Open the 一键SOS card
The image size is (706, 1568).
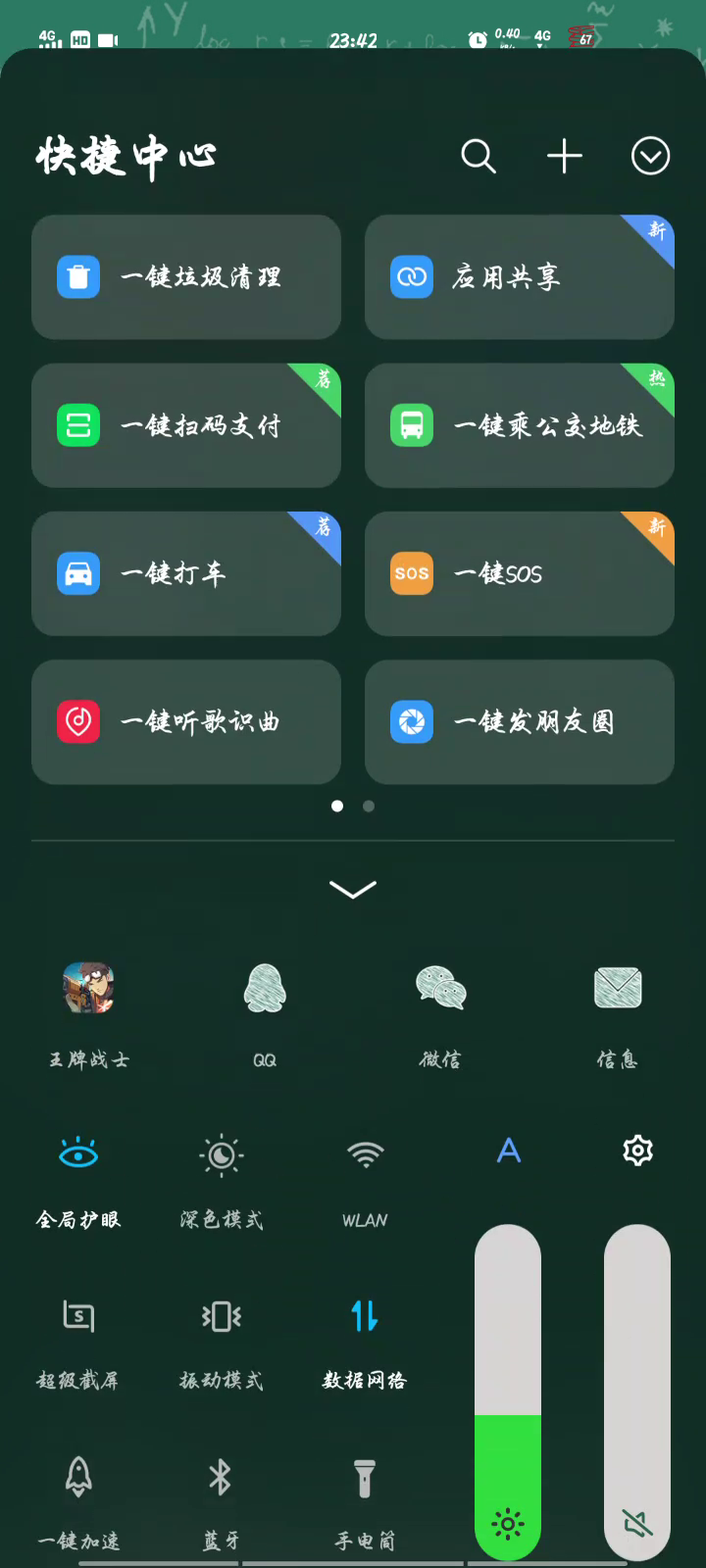click(520, 573)
